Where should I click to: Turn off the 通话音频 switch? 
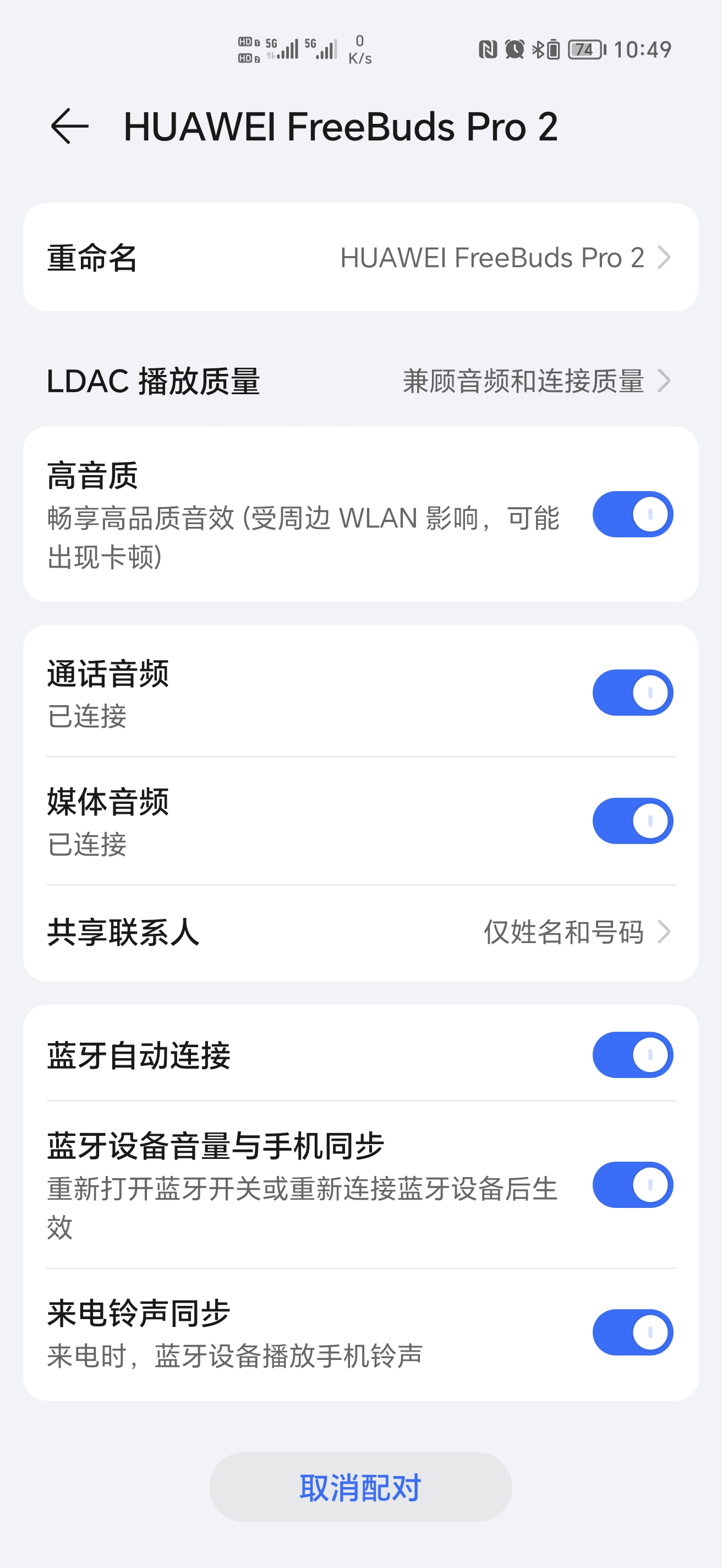(633, 692)
